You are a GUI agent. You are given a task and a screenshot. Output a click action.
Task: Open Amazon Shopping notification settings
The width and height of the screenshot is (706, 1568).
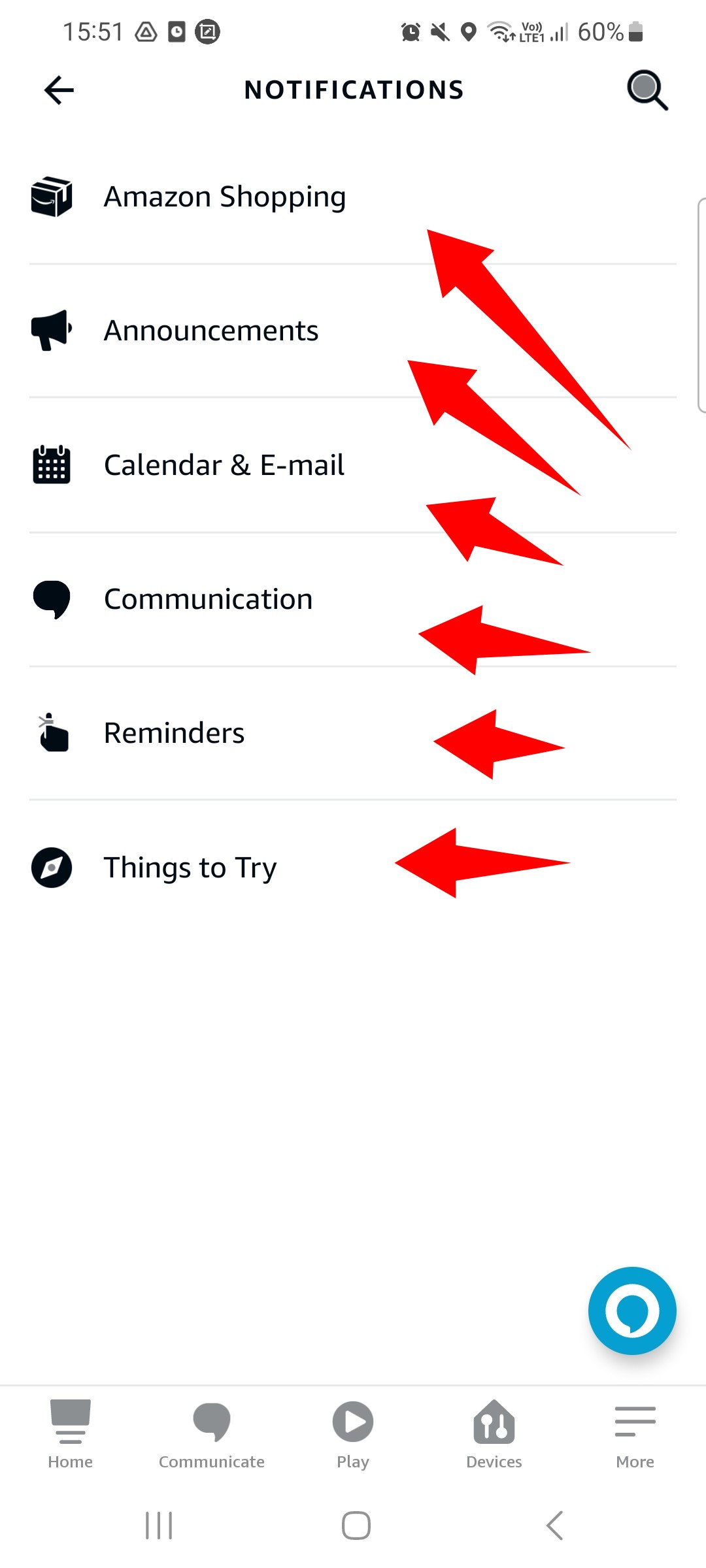[353, 197]
